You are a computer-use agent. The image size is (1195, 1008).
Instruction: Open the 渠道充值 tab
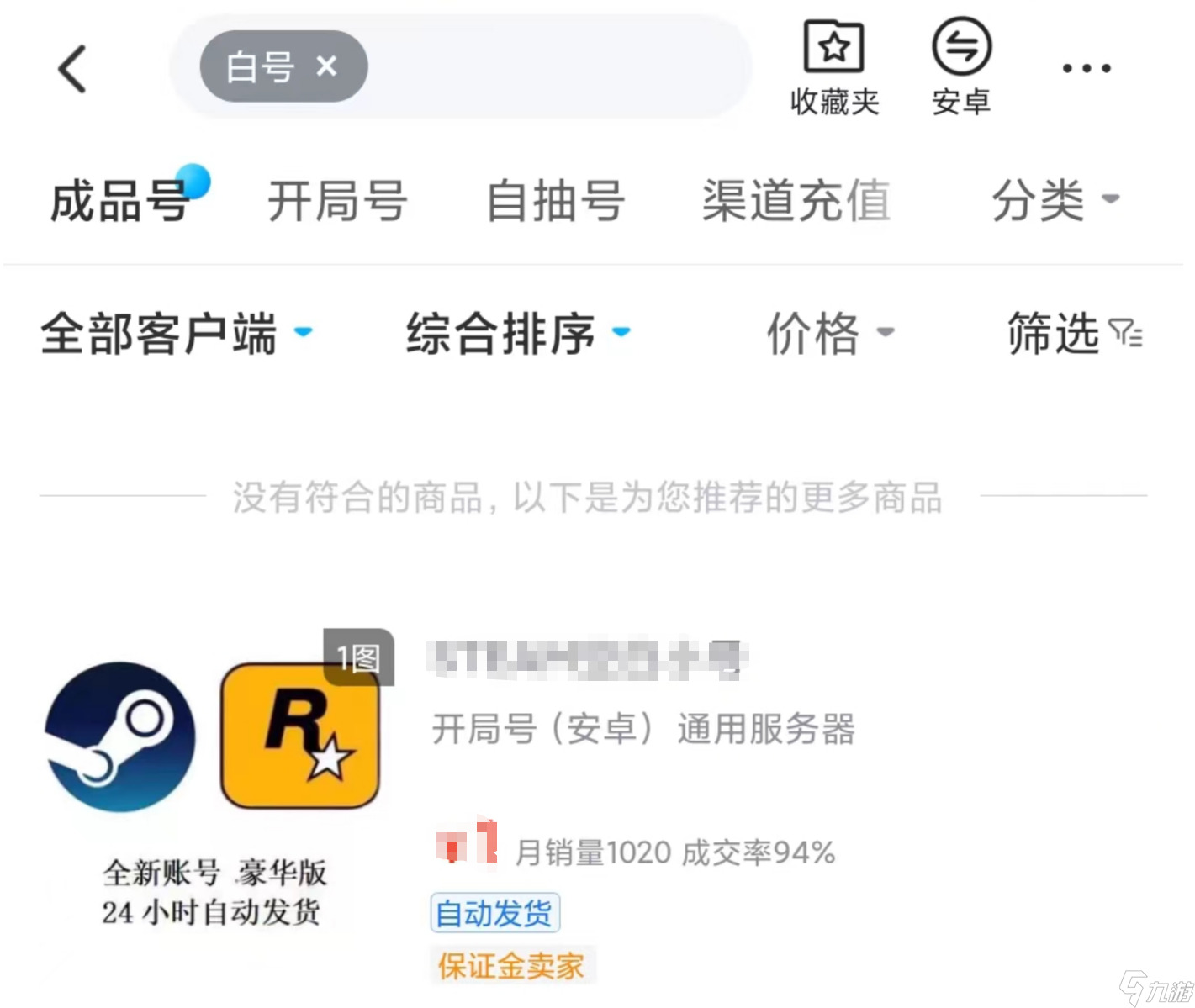(796, 201)
